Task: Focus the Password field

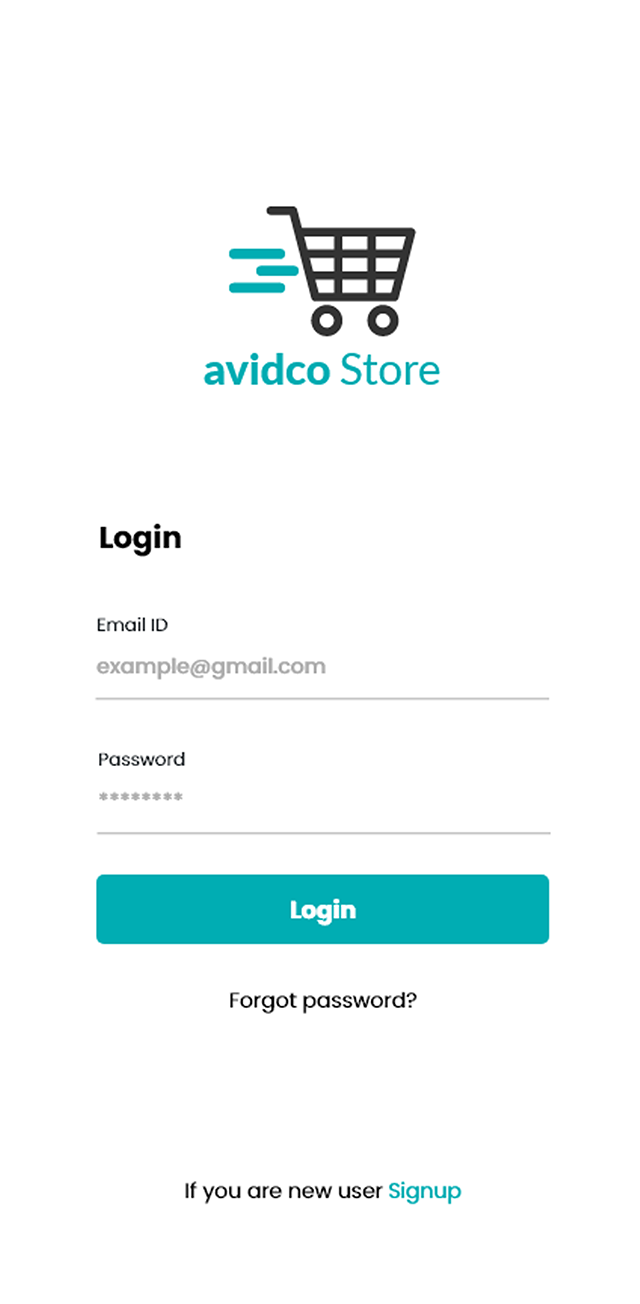Action: pos(322,799)
